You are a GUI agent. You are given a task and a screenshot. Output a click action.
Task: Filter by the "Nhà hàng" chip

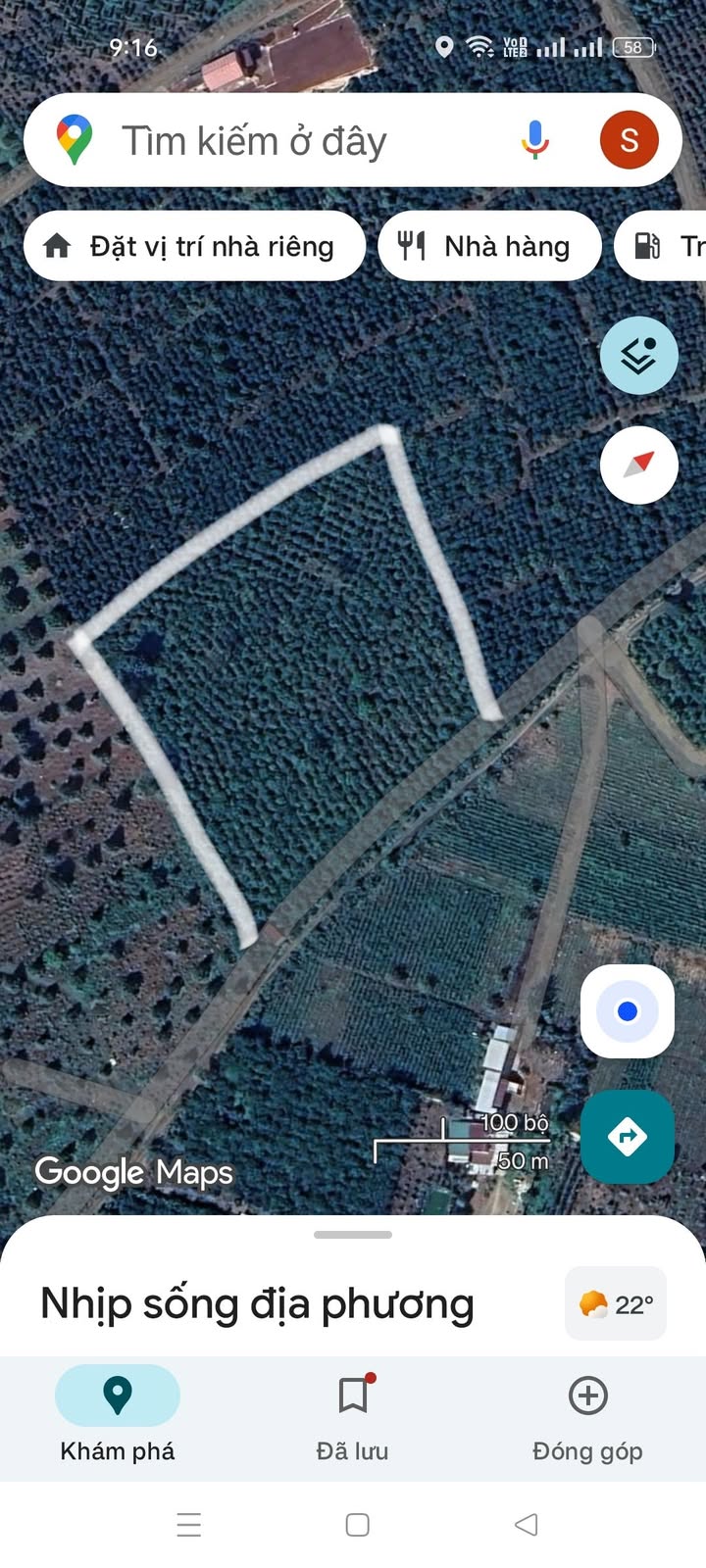click(488, 246)
